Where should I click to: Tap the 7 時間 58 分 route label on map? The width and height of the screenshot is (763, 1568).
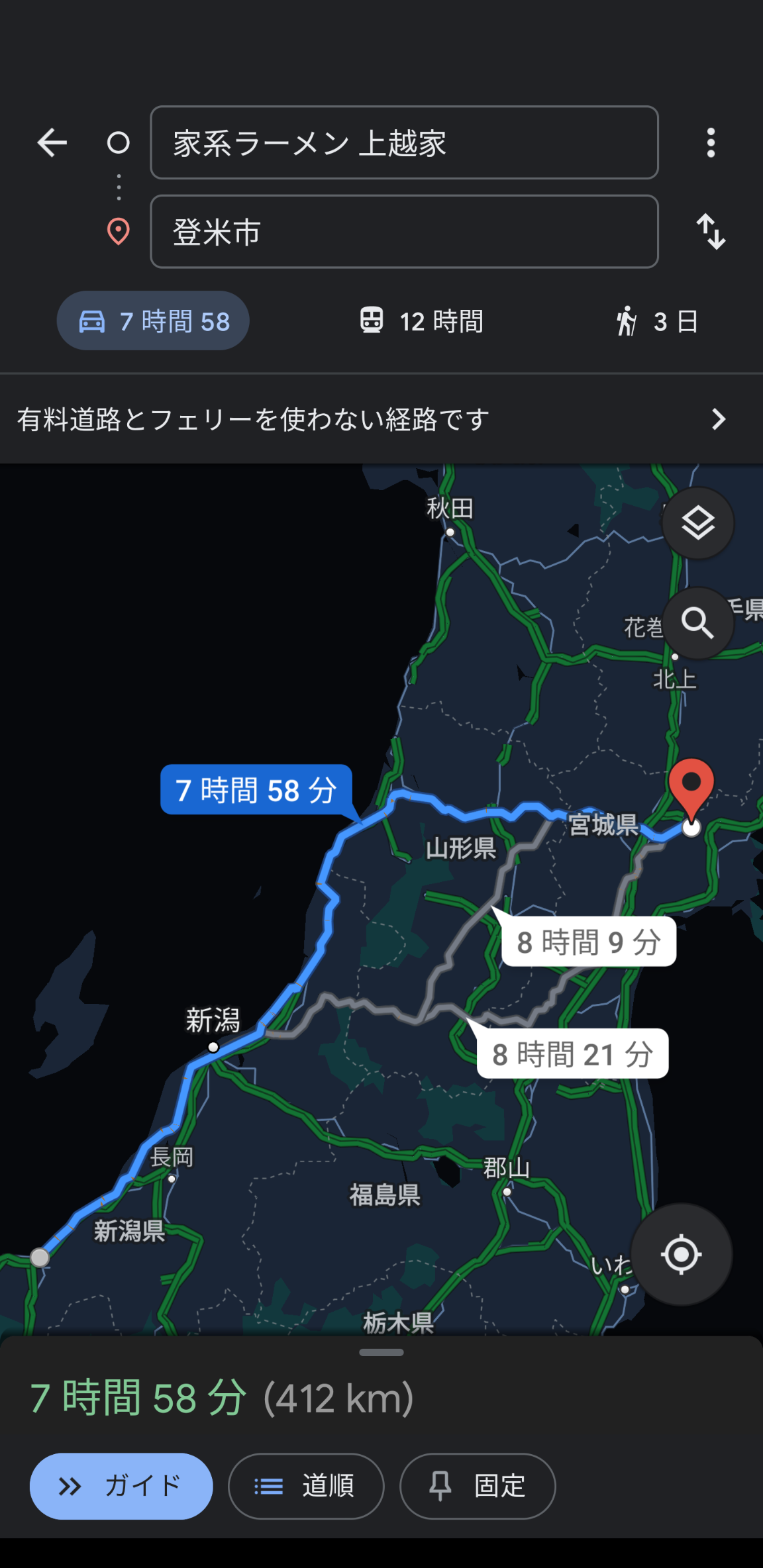(x=256, y=789)
